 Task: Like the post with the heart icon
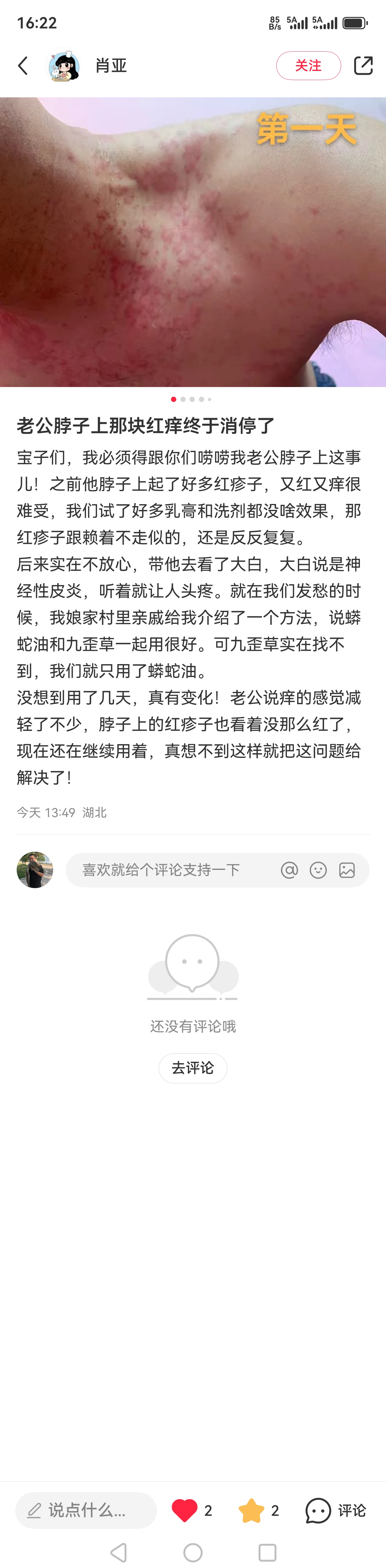click(x=184, y=1510)
